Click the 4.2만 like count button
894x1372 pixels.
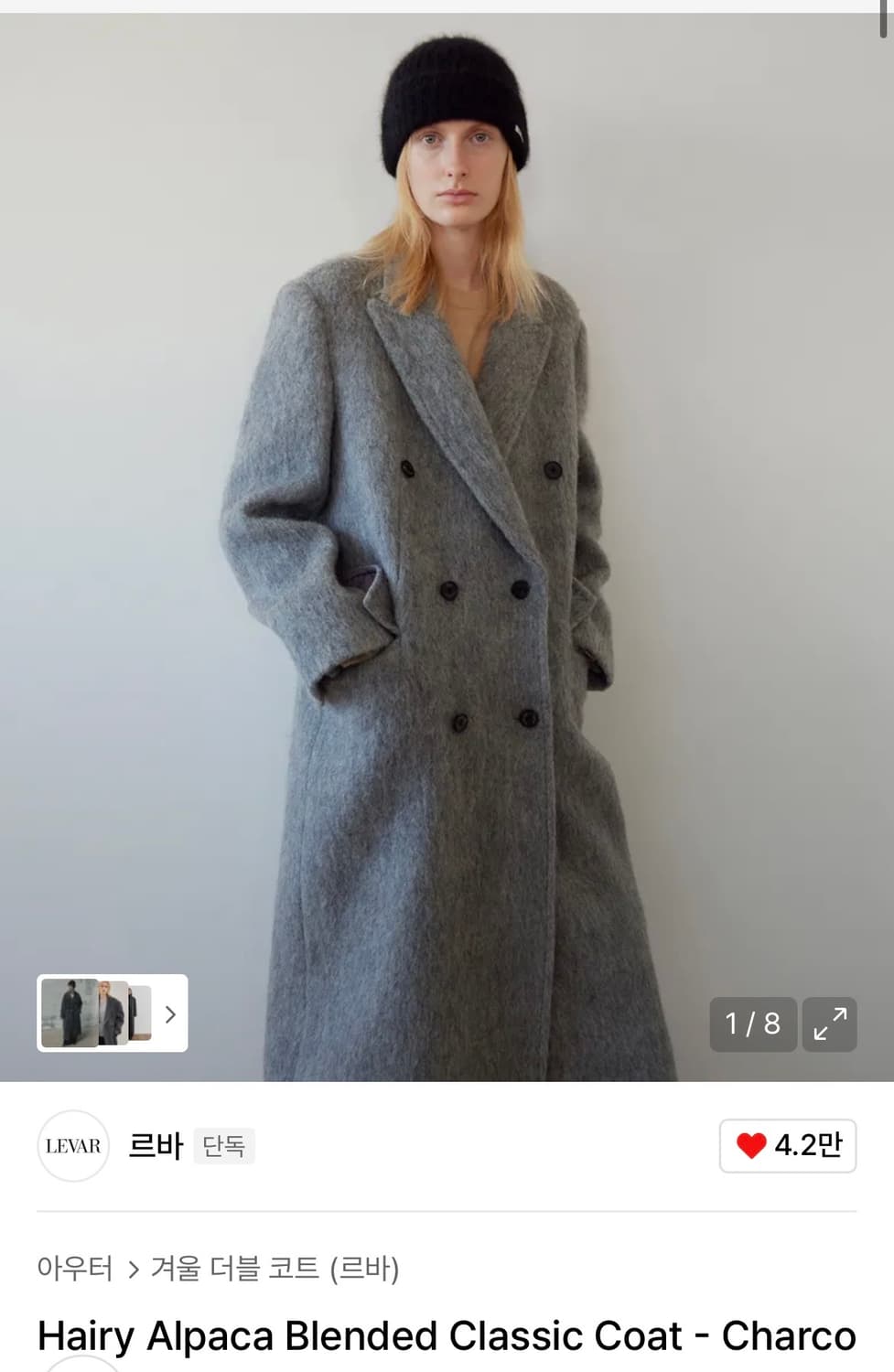click(x=787, y=1147)
